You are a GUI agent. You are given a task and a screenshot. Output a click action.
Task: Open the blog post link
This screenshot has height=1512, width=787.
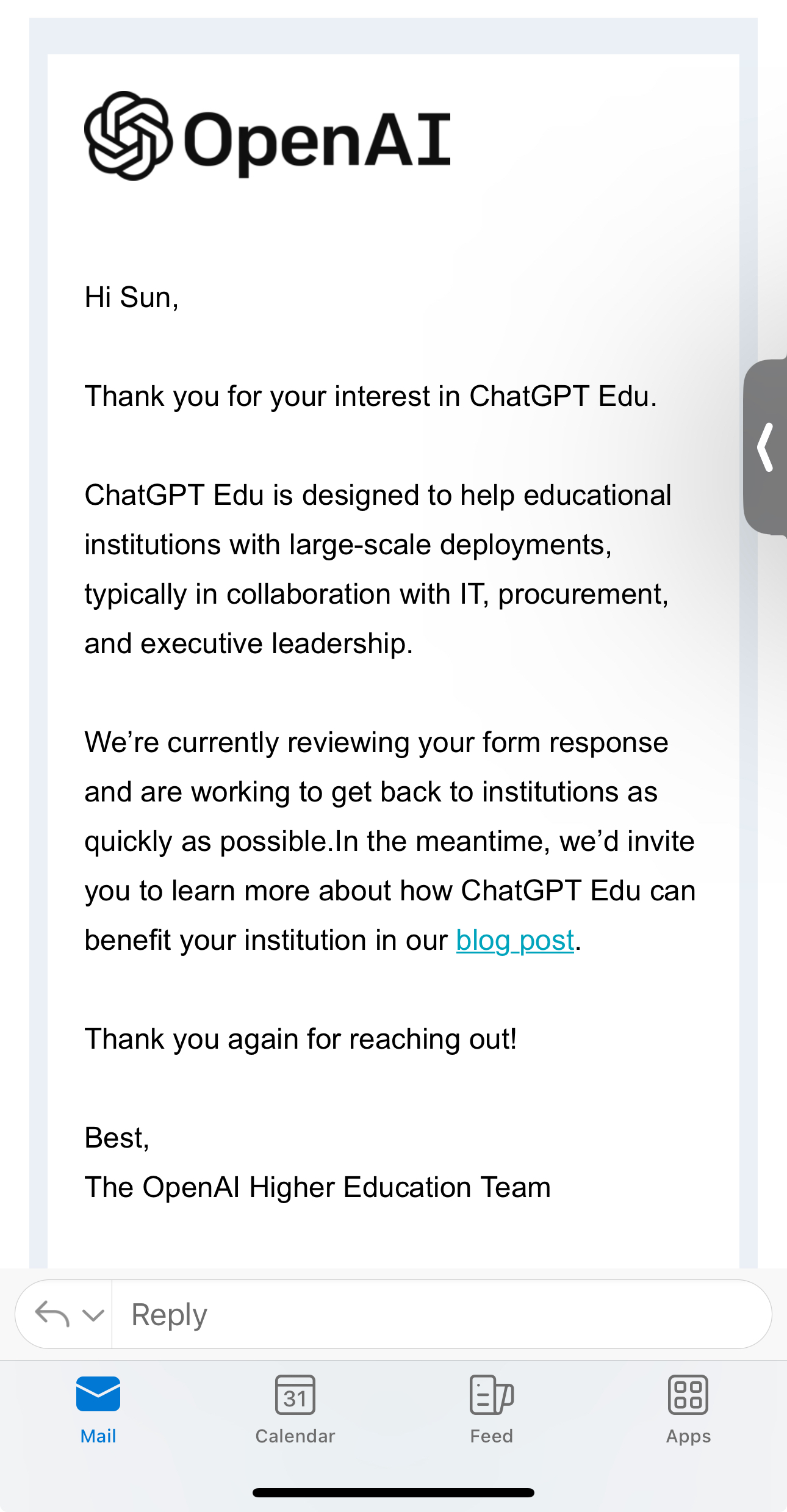coord(515,941)
